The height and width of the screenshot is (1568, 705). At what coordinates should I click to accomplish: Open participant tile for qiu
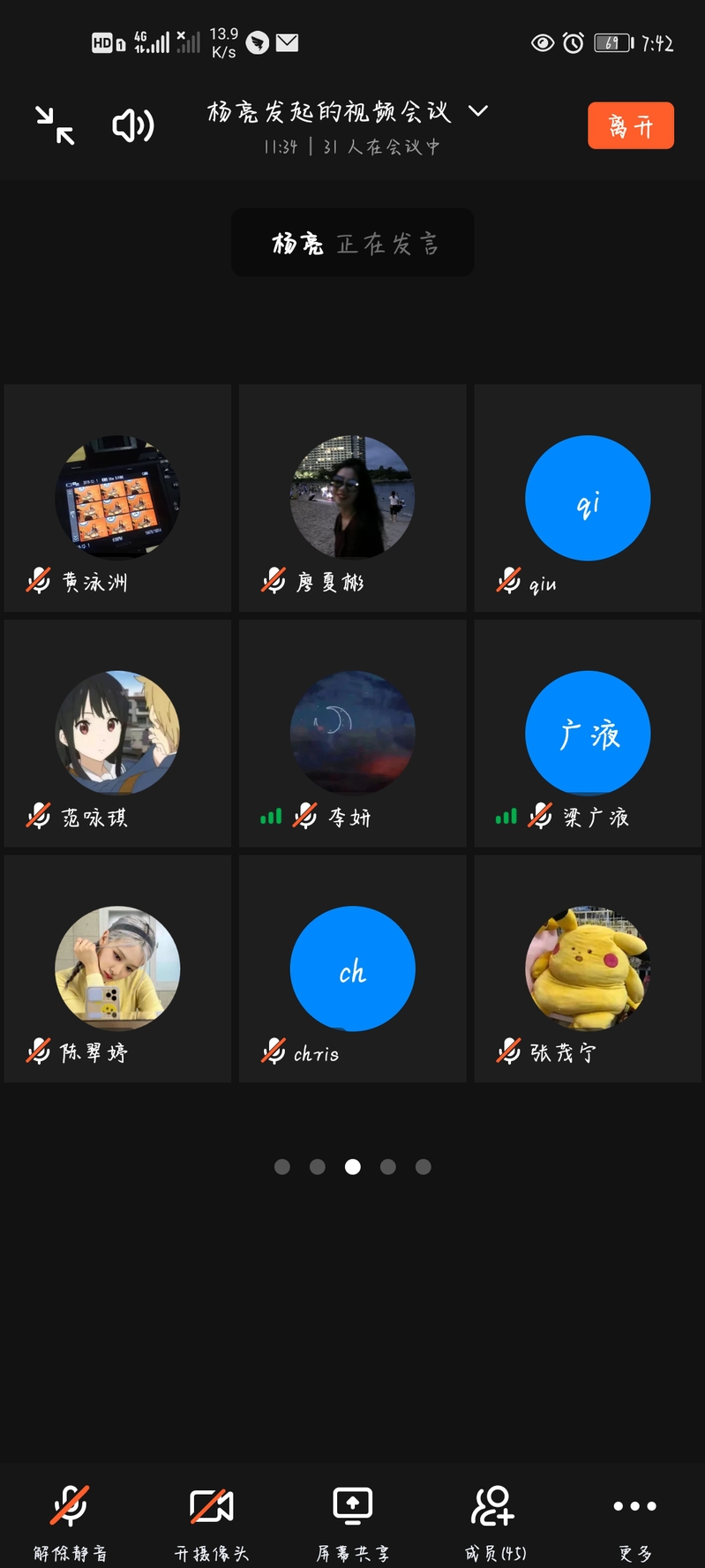pyautogui.click(x=588, y=498)
